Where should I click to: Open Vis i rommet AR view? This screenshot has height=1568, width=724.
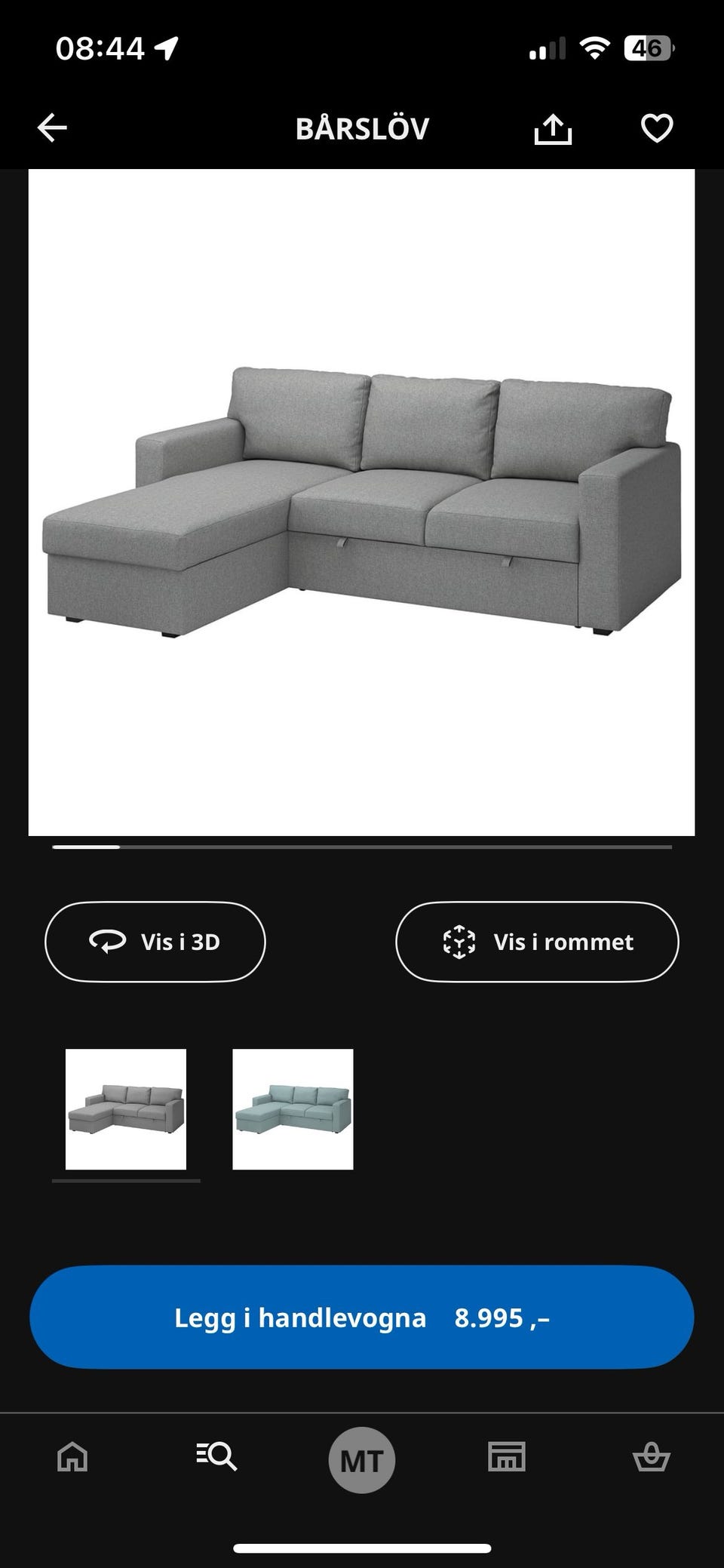click(x=537, y=942)
